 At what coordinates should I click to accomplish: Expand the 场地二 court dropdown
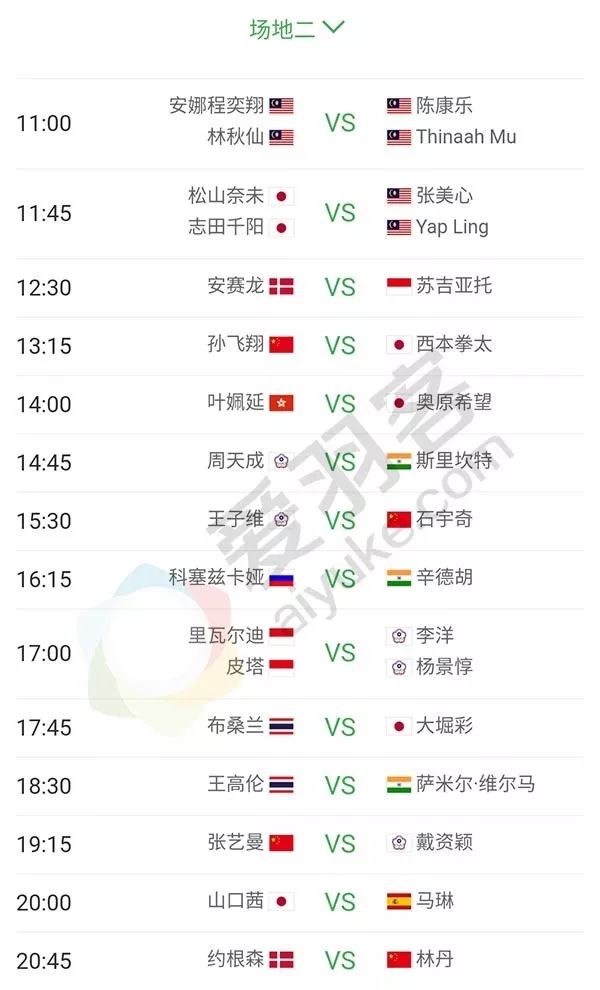pos(297,28)
